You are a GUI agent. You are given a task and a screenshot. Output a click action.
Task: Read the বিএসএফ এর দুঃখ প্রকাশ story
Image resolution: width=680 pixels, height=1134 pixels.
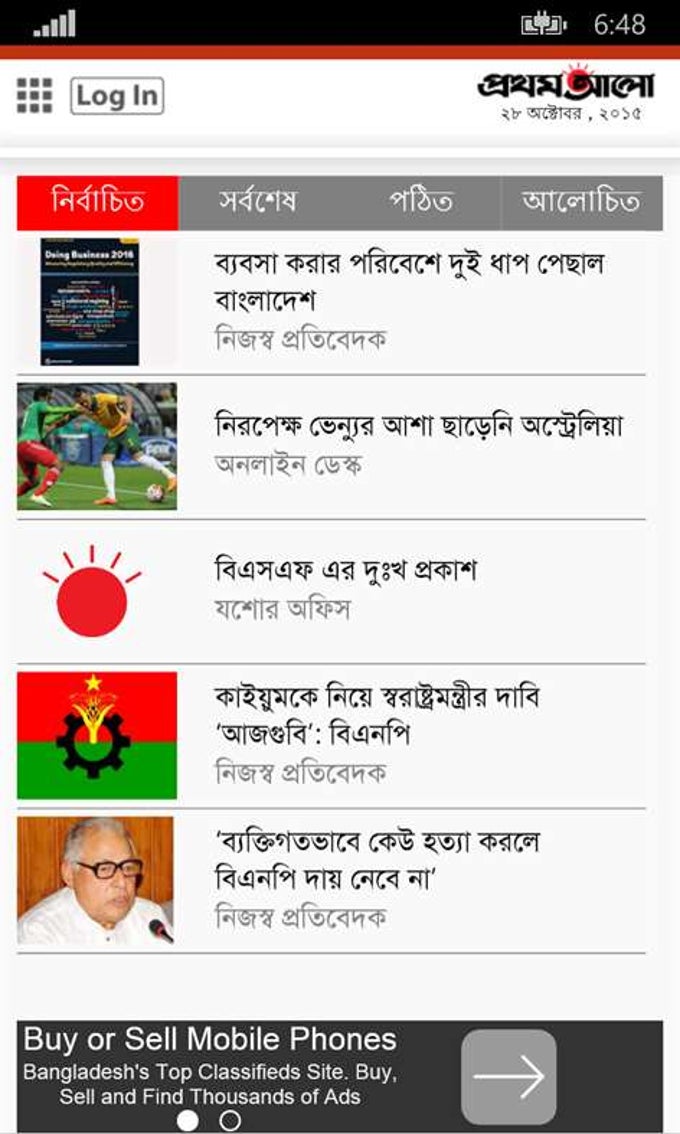click(x=331, y=592)
